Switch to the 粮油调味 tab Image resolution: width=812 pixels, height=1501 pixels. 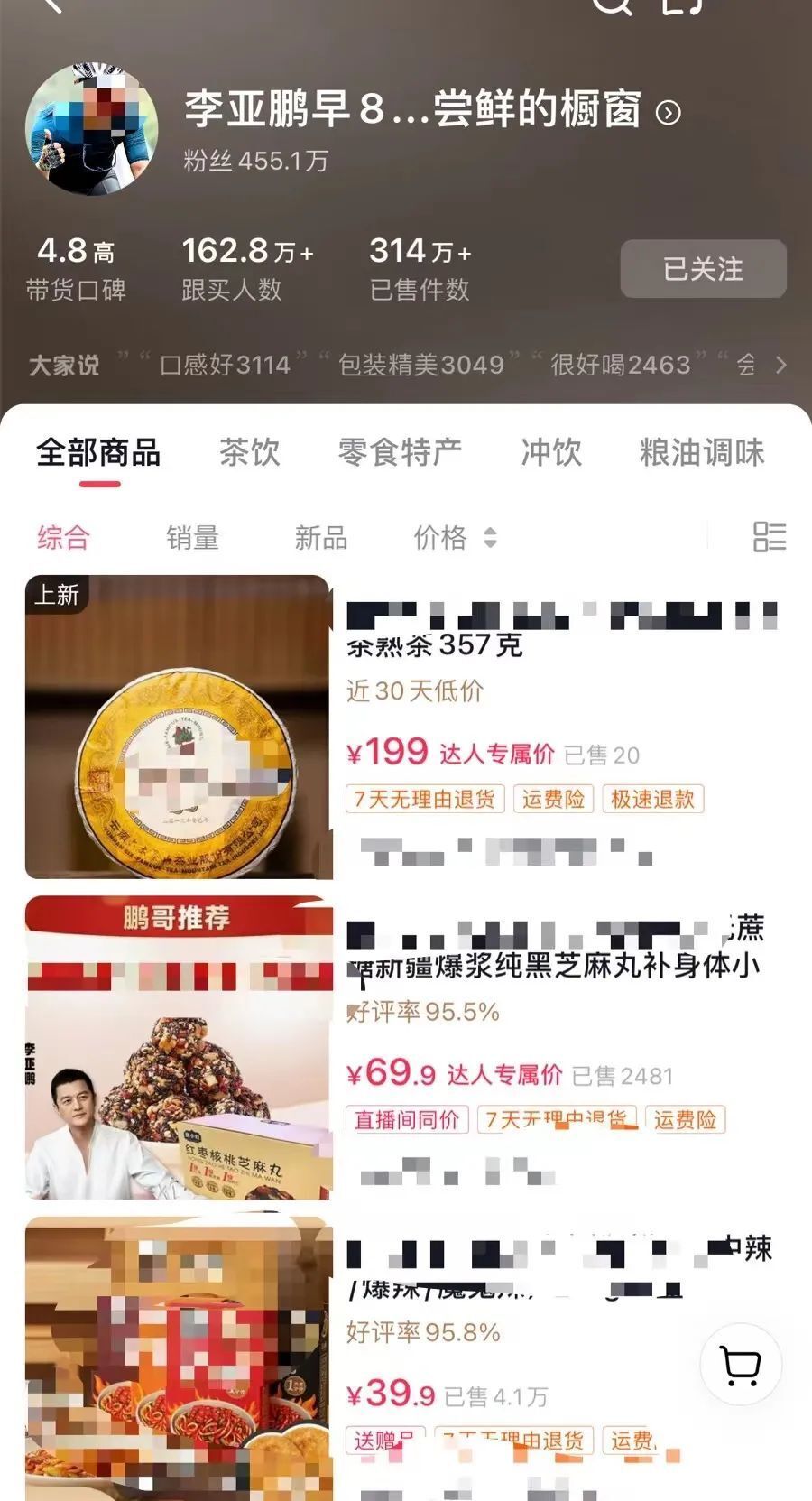click(x=702, y=453)
